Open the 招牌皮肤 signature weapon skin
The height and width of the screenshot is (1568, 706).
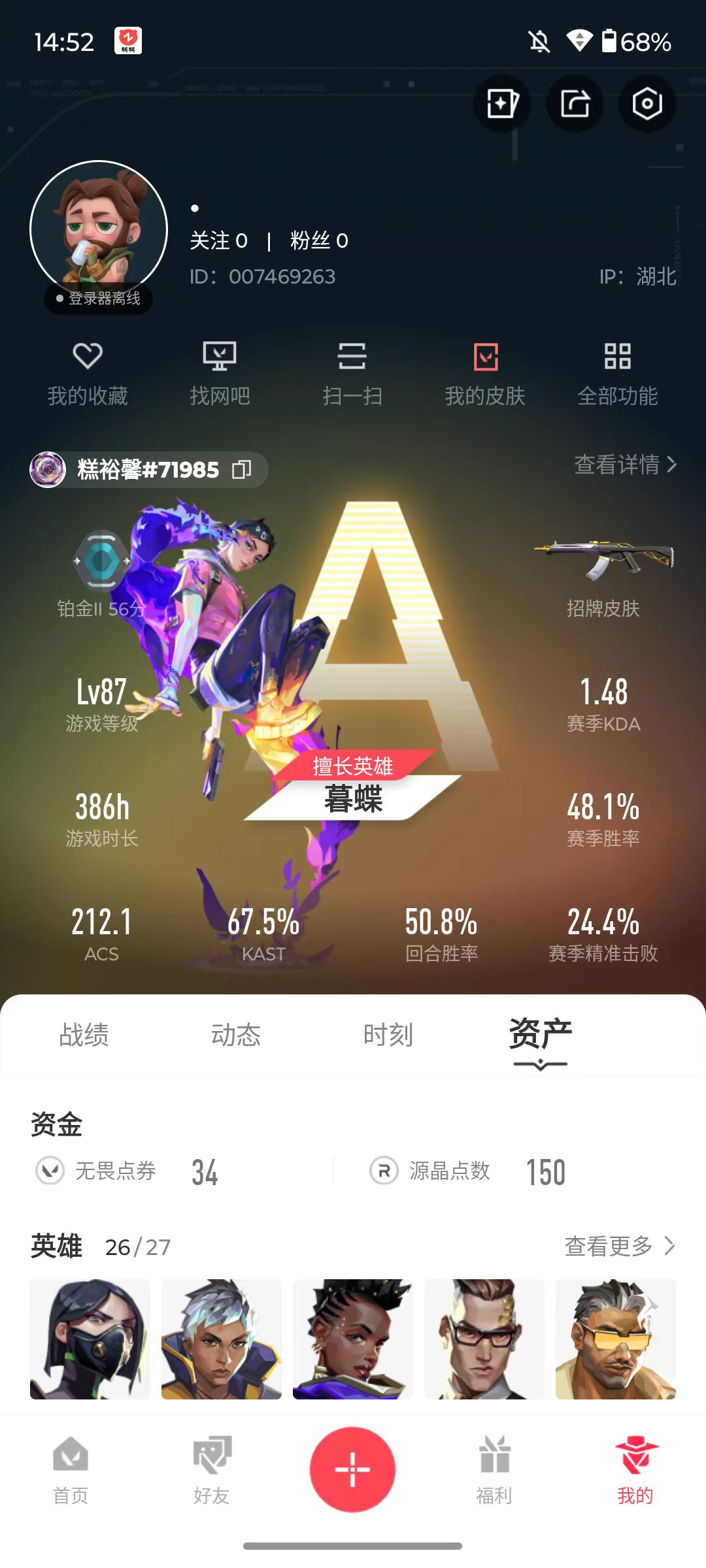coord(603,577)
